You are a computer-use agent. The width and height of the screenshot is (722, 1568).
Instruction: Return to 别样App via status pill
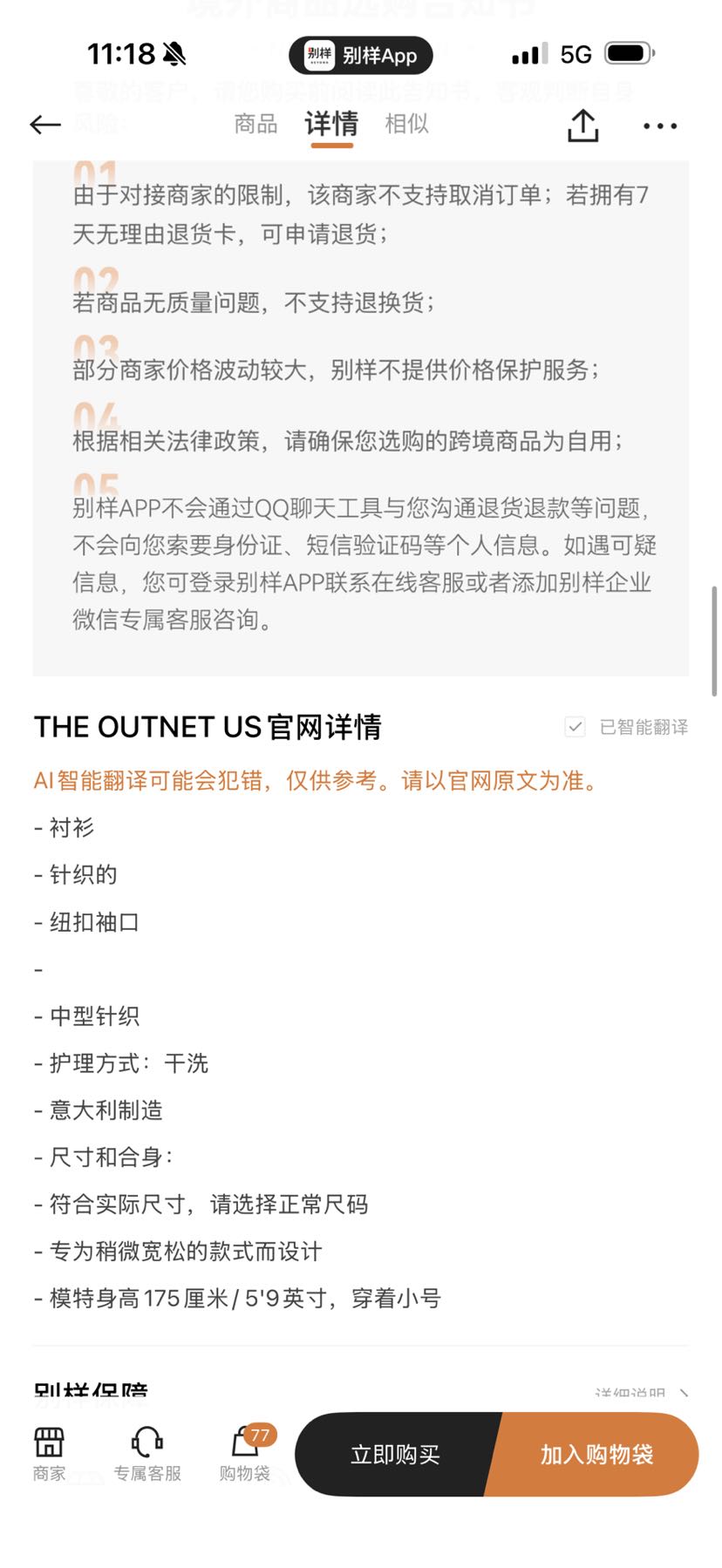(361, 55)
